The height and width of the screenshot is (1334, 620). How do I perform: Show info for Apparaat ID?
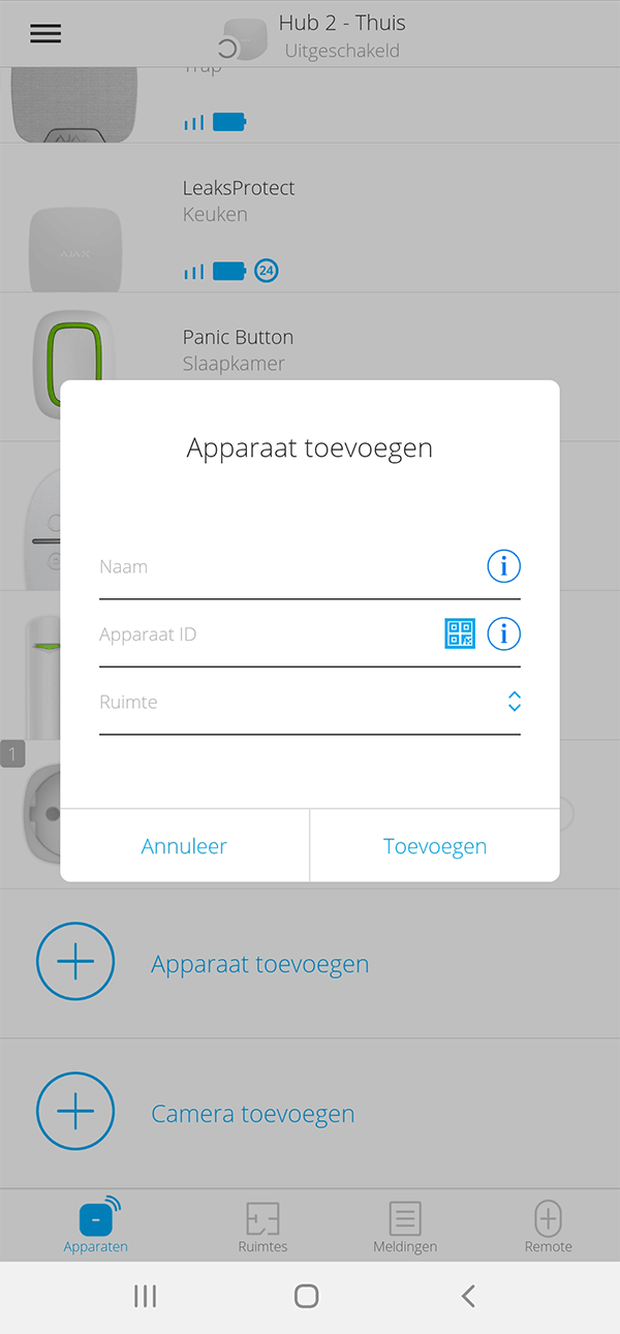coord(504,634)
